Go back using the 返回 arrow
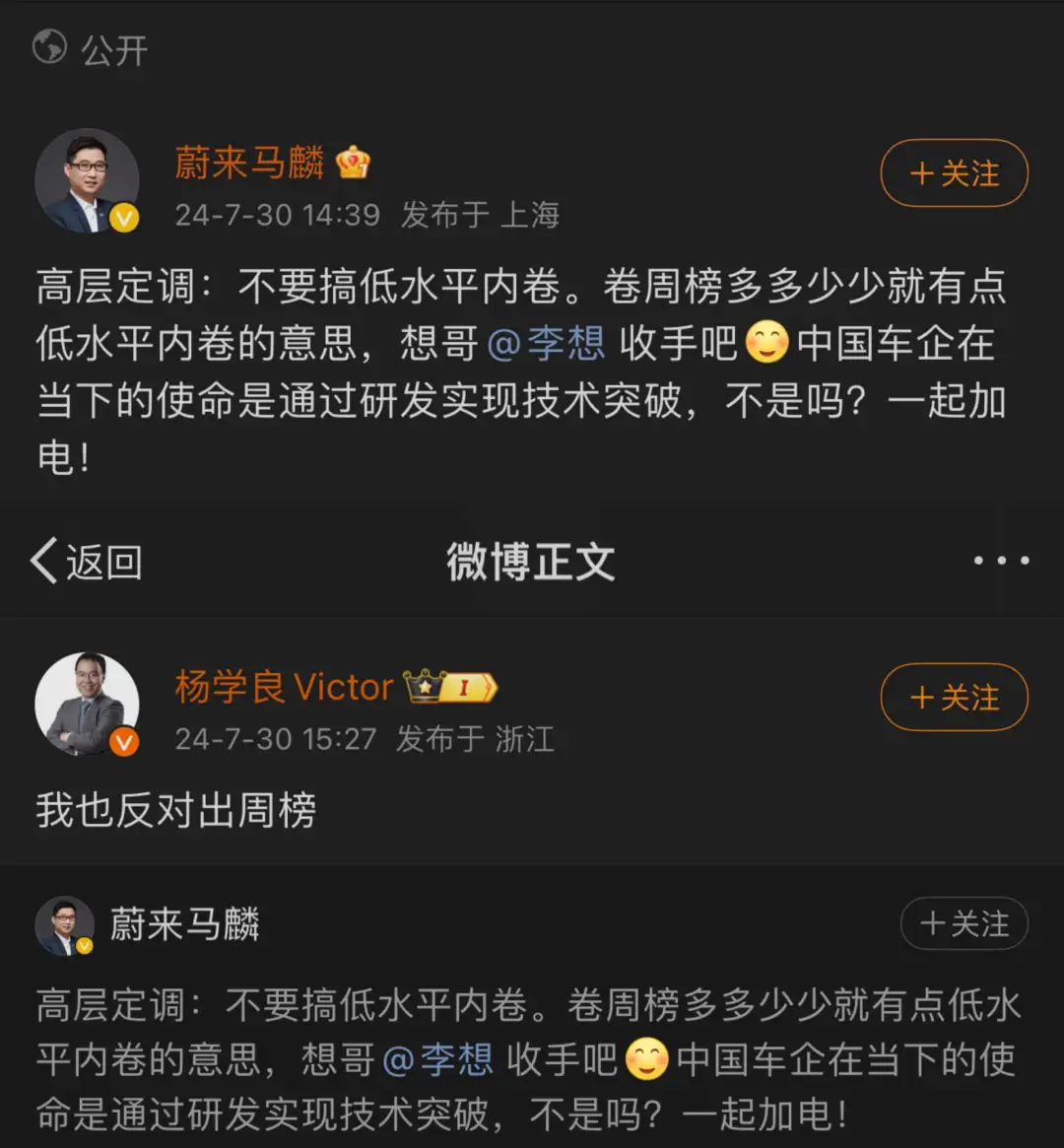The image size is (1064, 1148). [87, 562]
